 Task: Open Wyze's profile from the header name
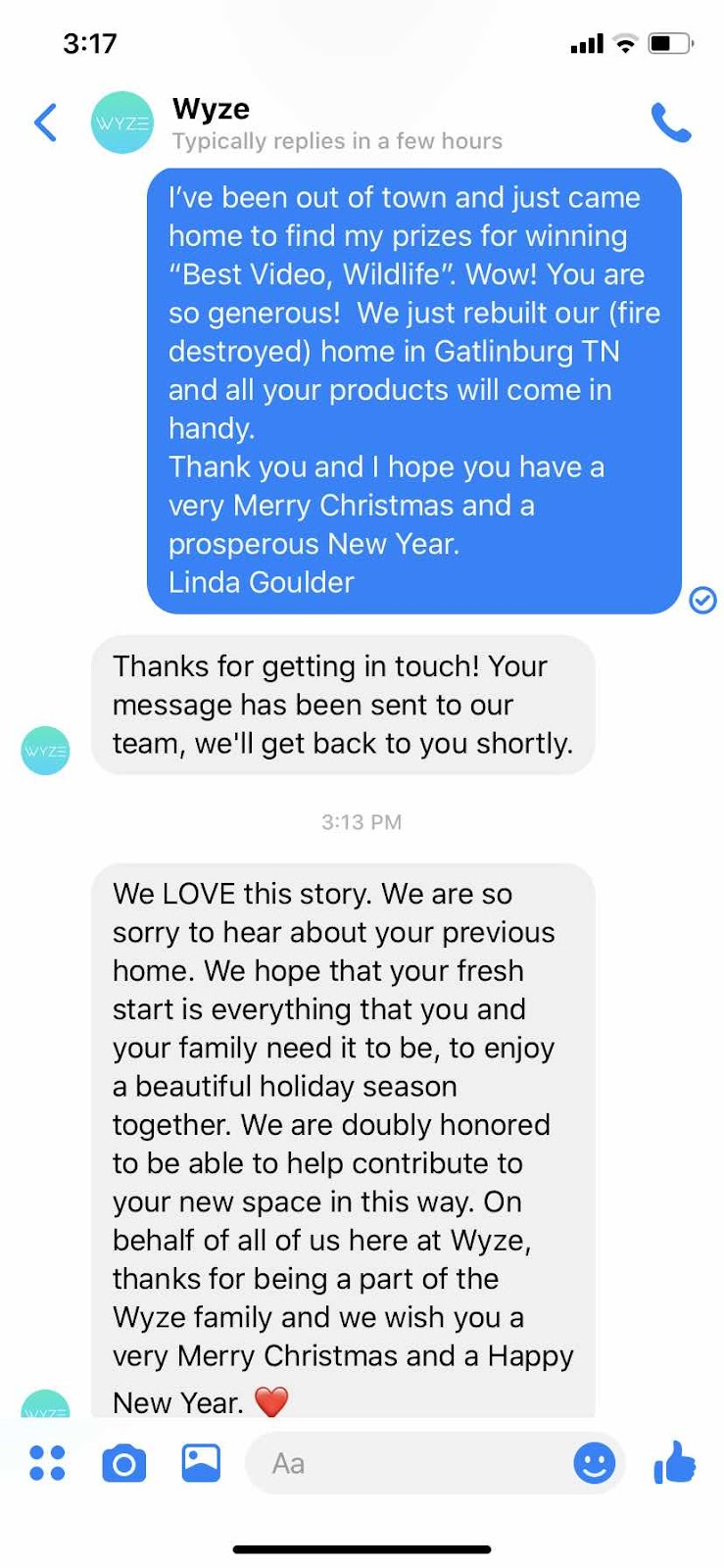coord(211,109)
